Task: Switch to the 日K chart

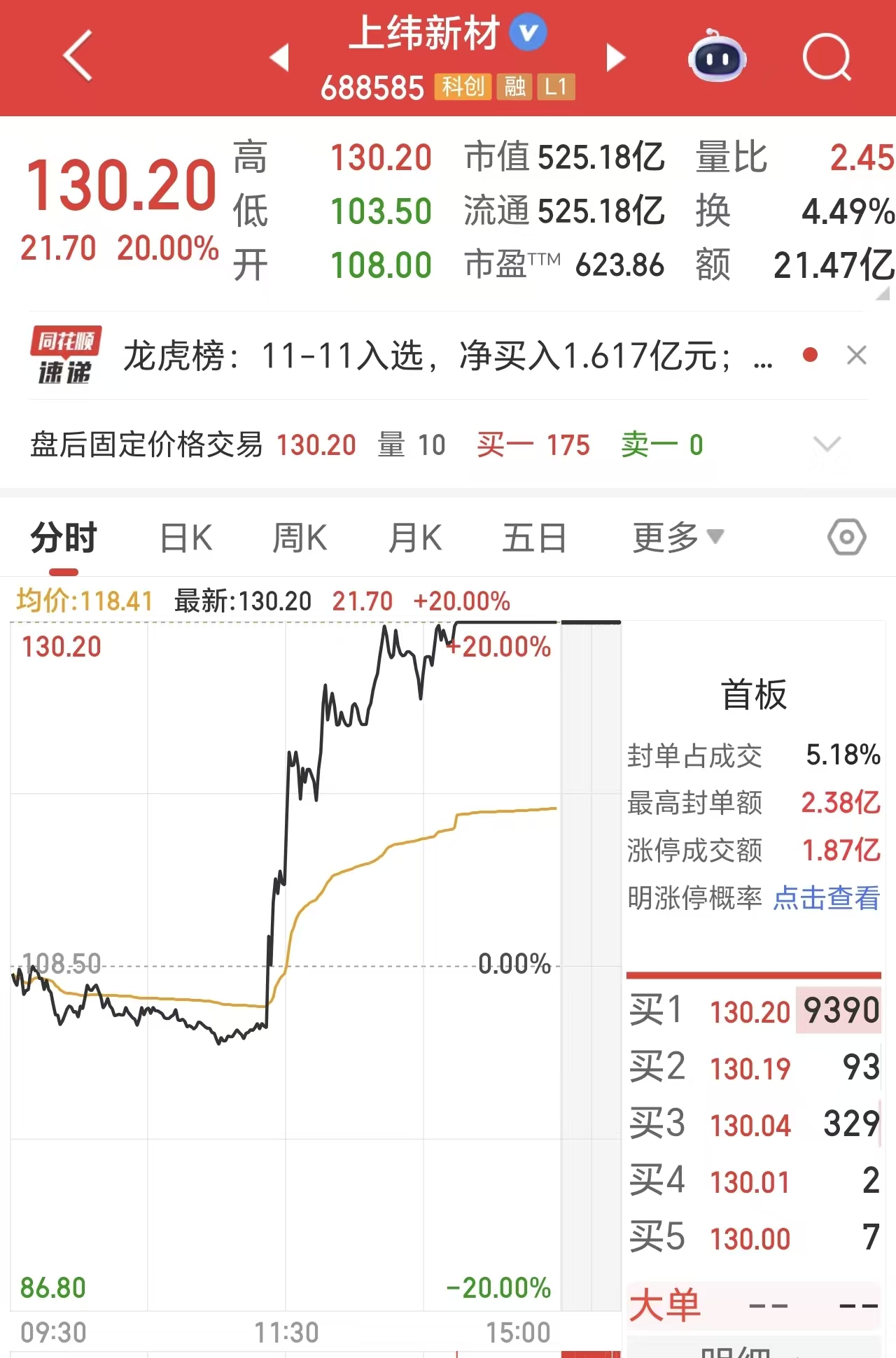Action: coord(185,538)
